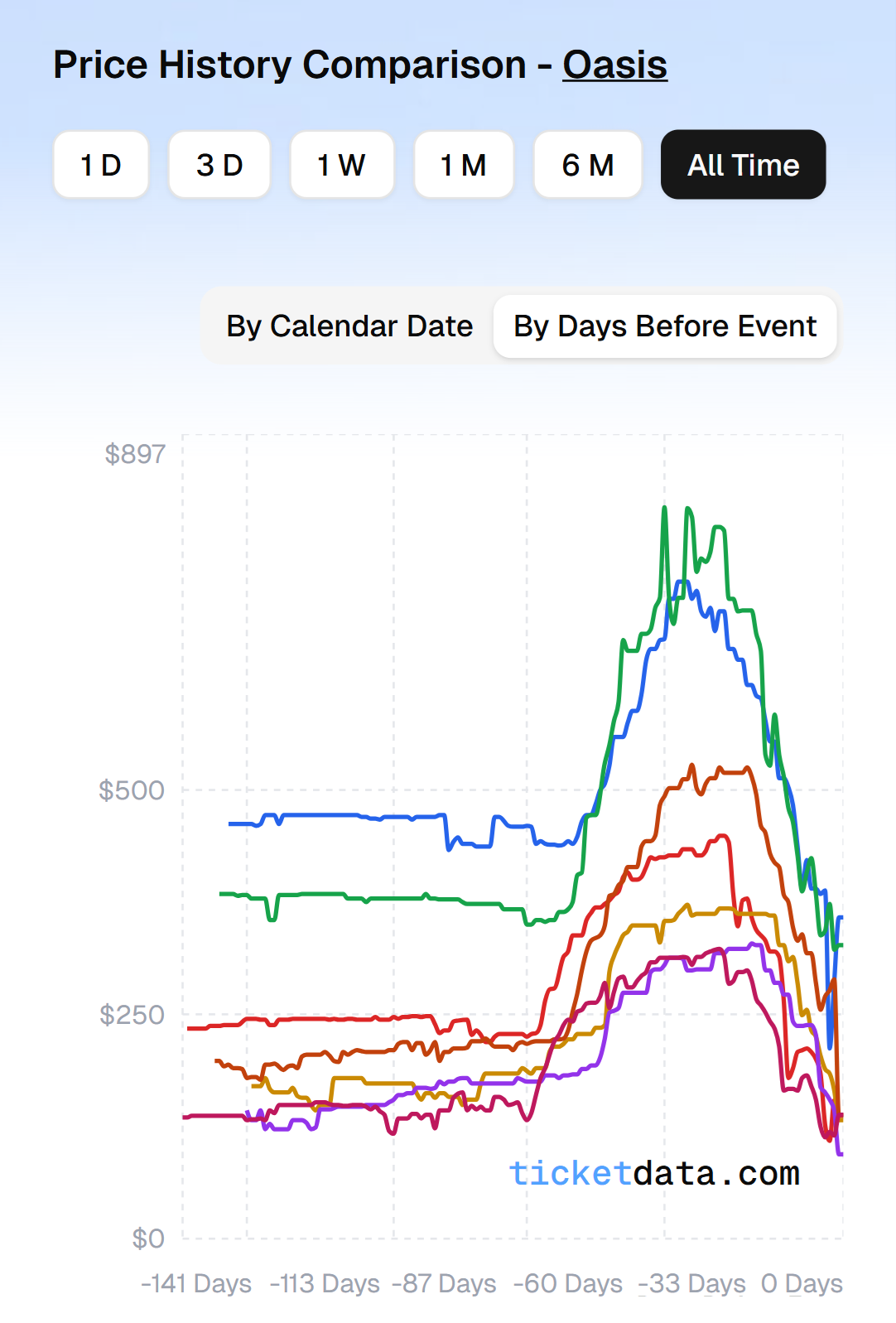896x1323 pixels.
Task: Click the active All Time button
Action: click(743, 164)
